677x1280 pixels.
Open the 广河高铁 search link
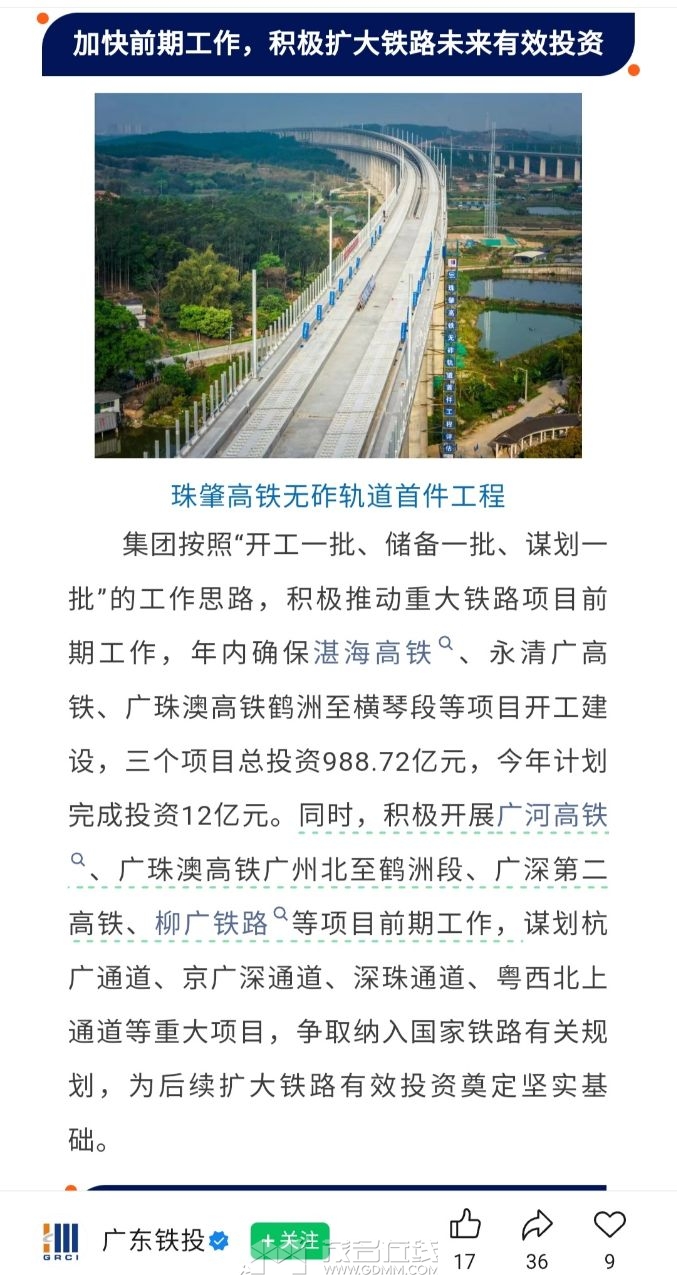tap(552, 815)
